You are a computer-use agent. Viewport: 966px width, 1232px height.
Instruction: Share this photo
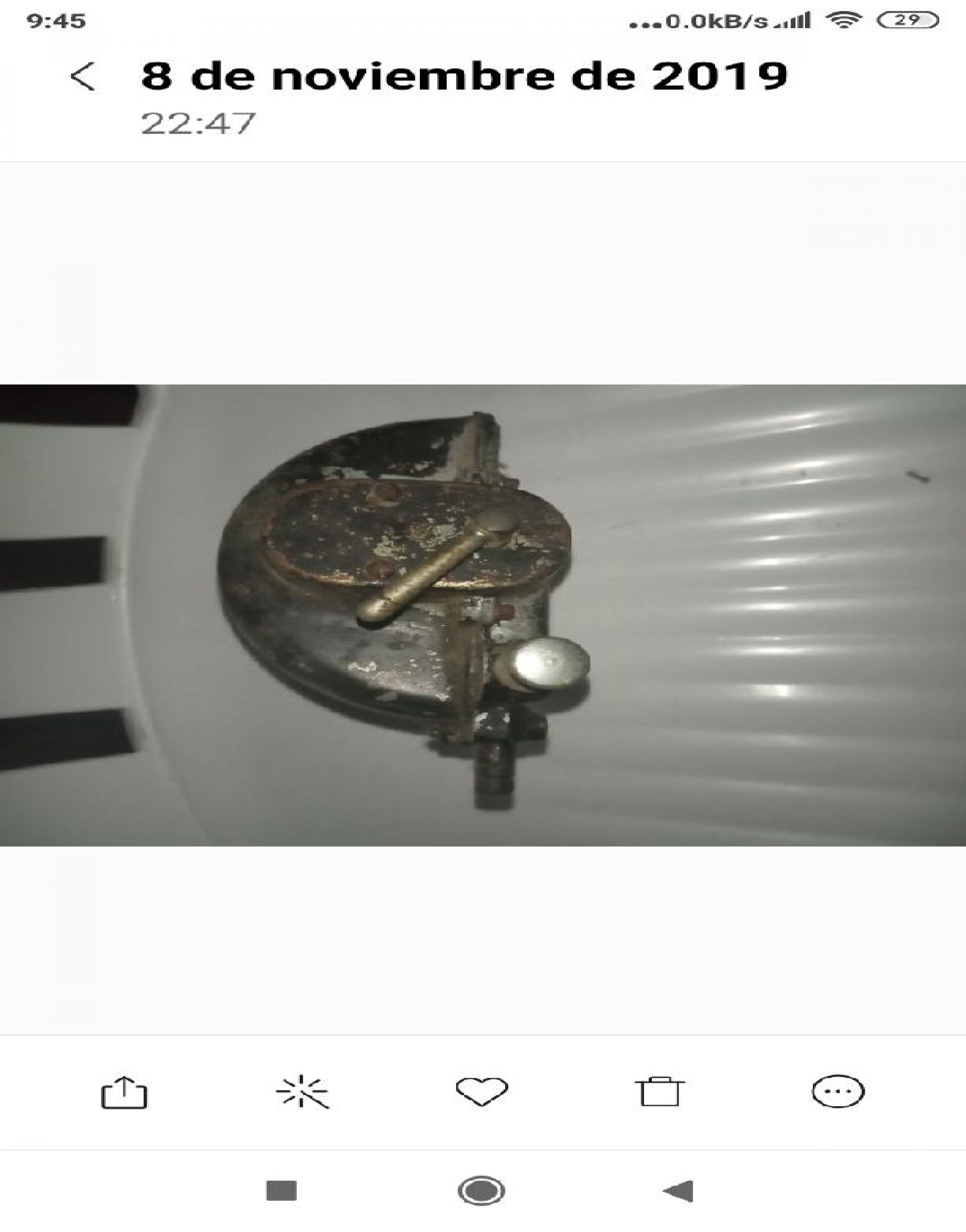(124, 1092)
